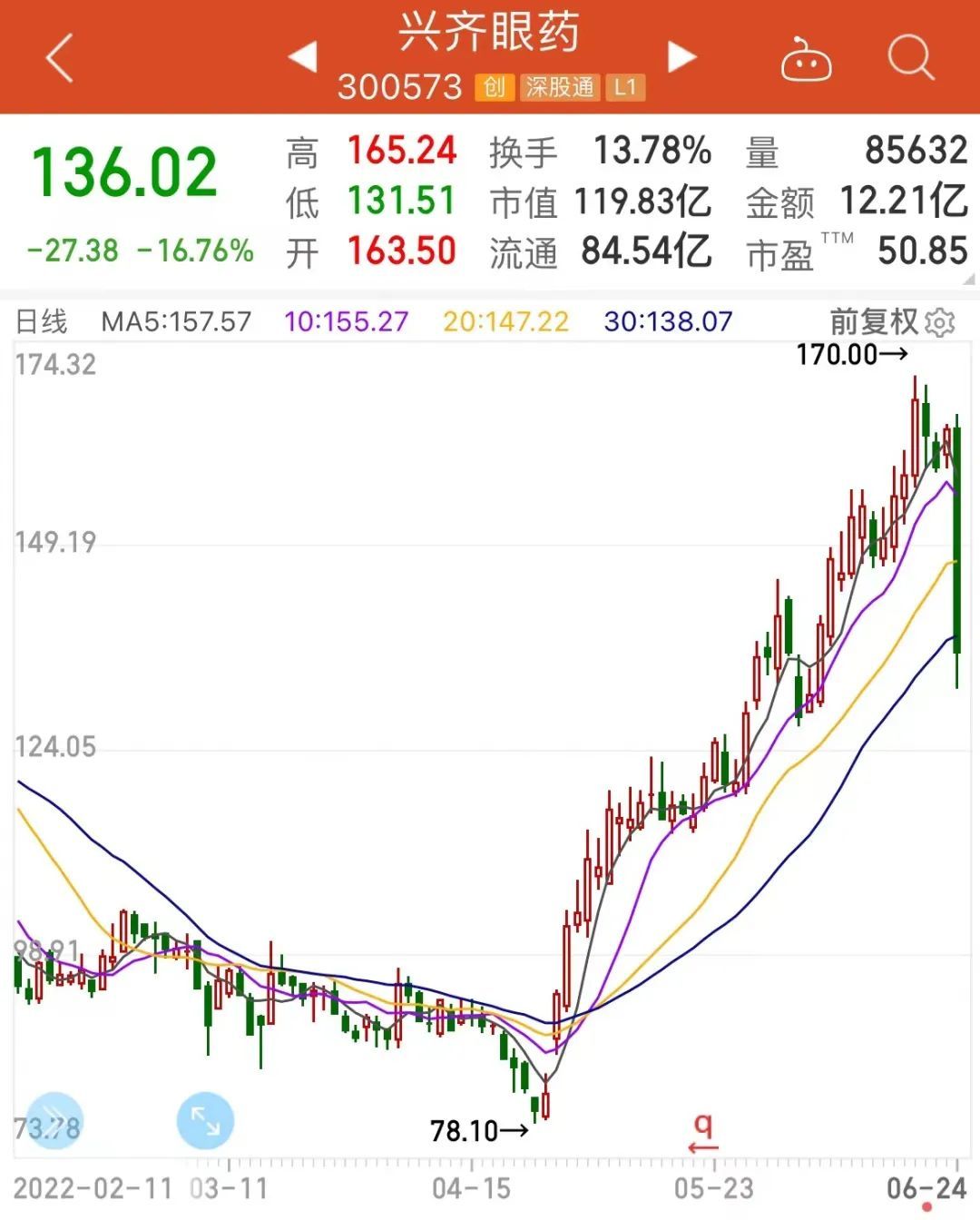Toggle 前复权 price adjustment mode
This screenshot has width=980, height=1220.
pos(874,322)
